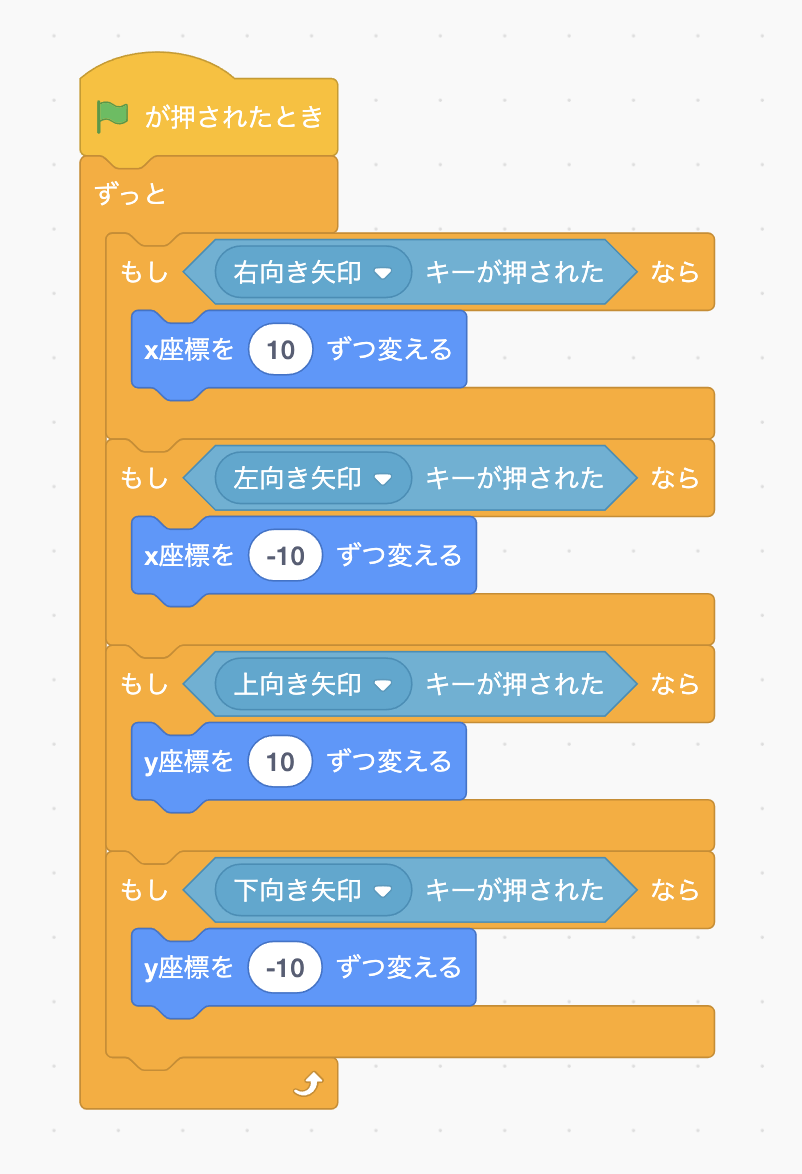
Task: Click the 10 input in the y座標 block
Action: [278, 761]
